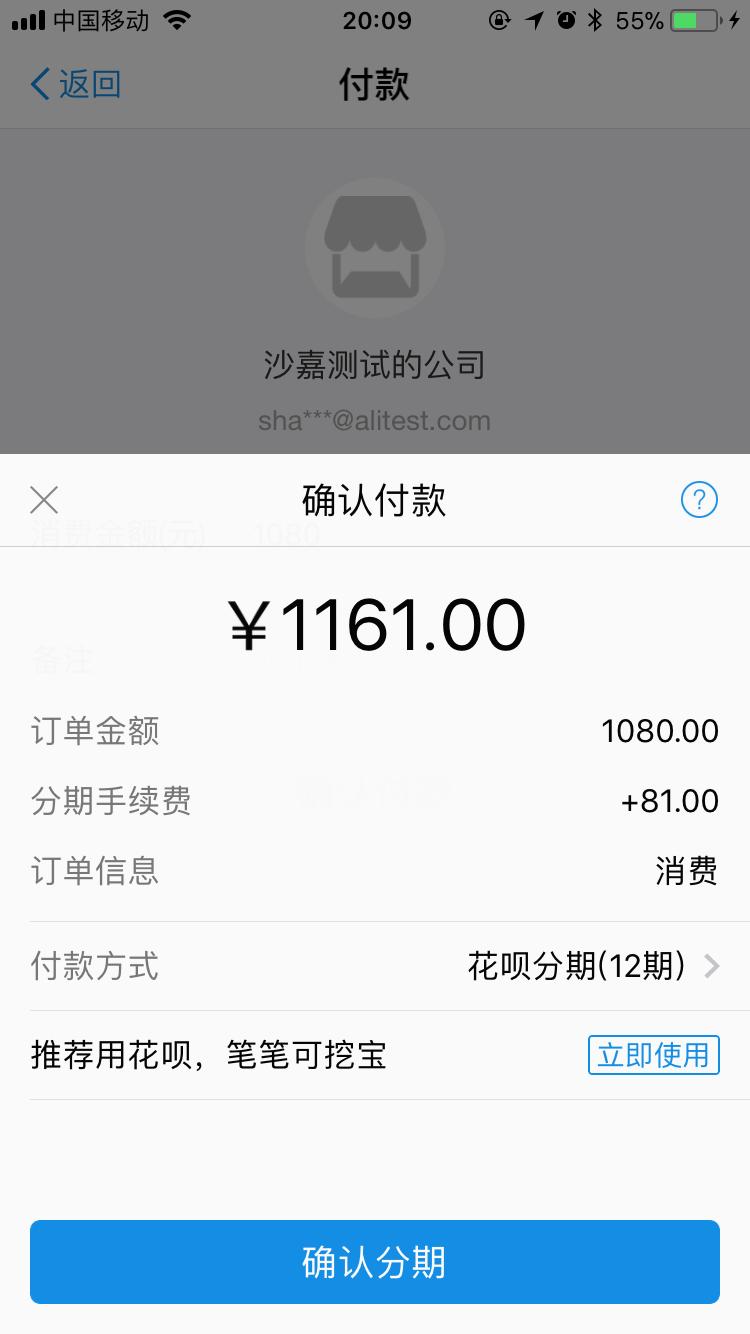Expand the 付款方式 selection row

click(375, 966)
